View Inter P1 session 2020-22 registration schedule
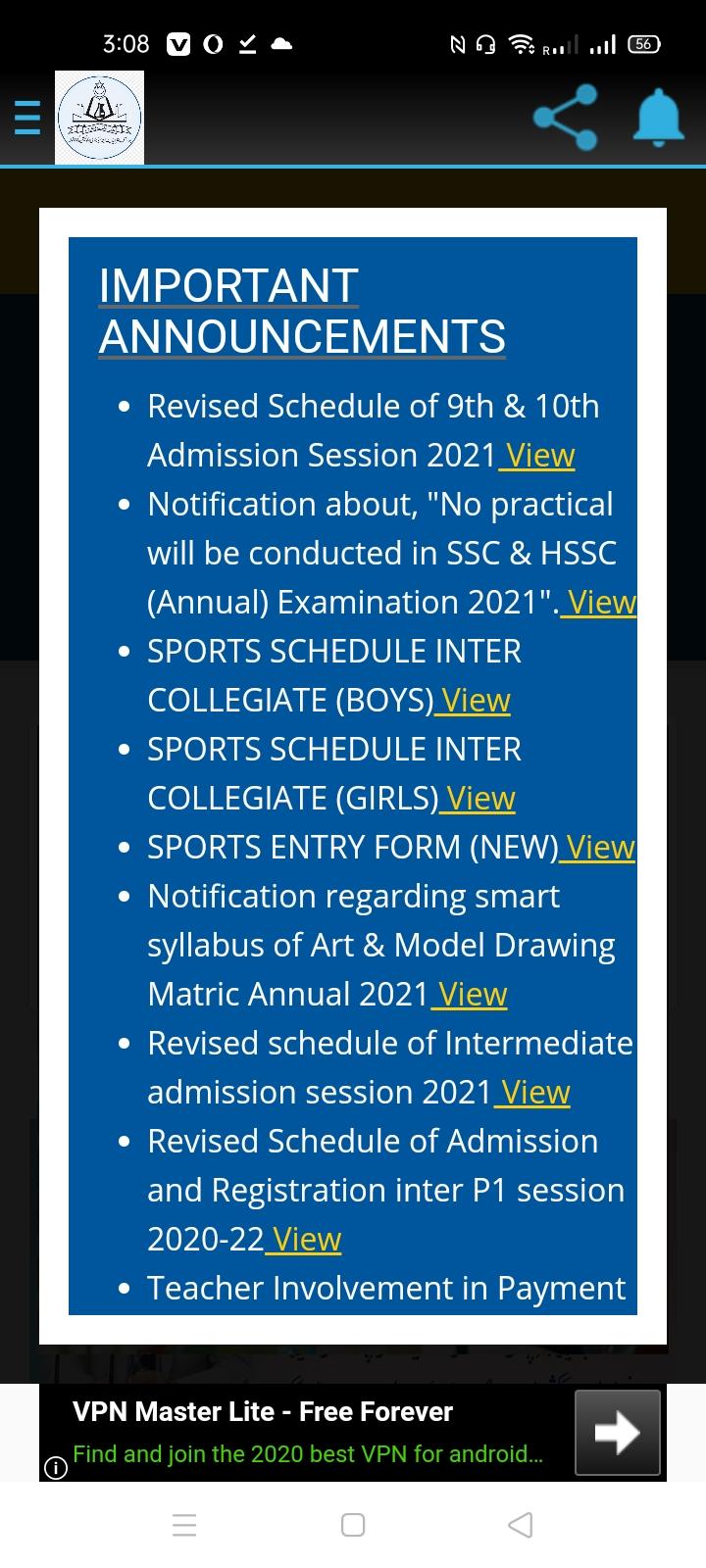Image resolution: width=706 pixels, height=1568 pixels. pyautogui.click(x=306, y=1240)
